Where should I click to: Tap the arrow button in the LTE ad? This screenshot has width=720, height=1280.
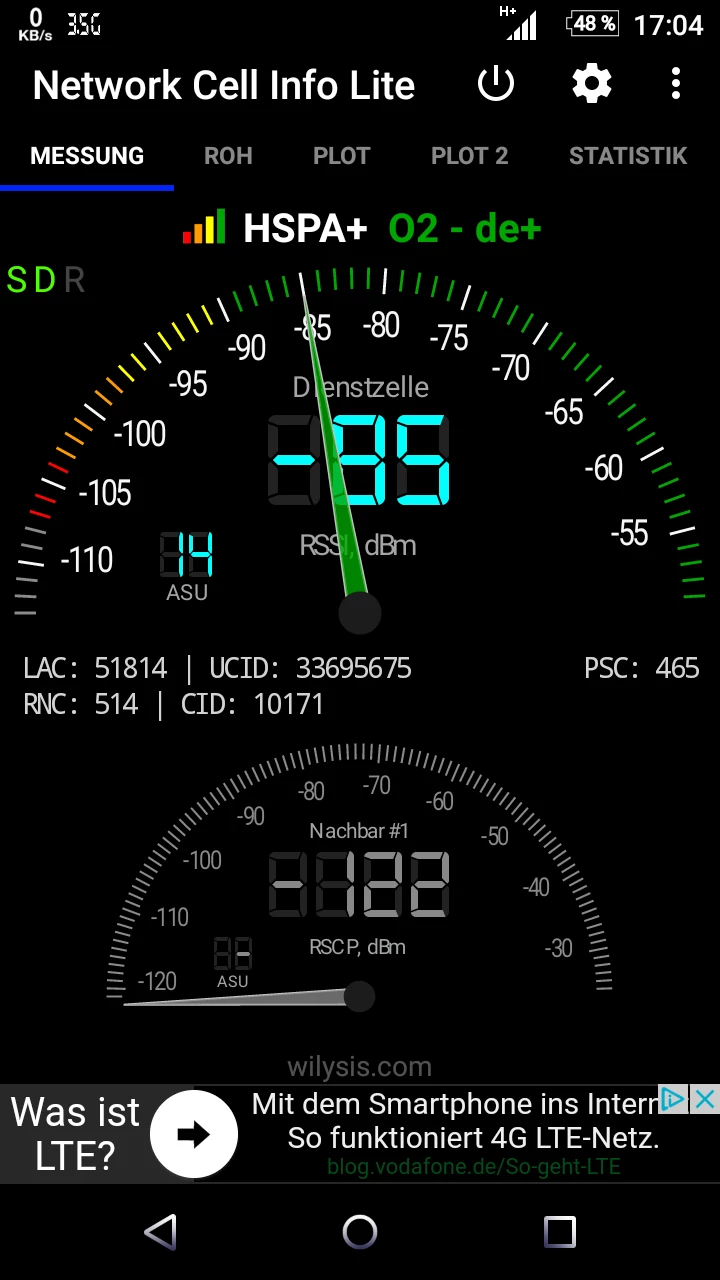pos(194,1134)
